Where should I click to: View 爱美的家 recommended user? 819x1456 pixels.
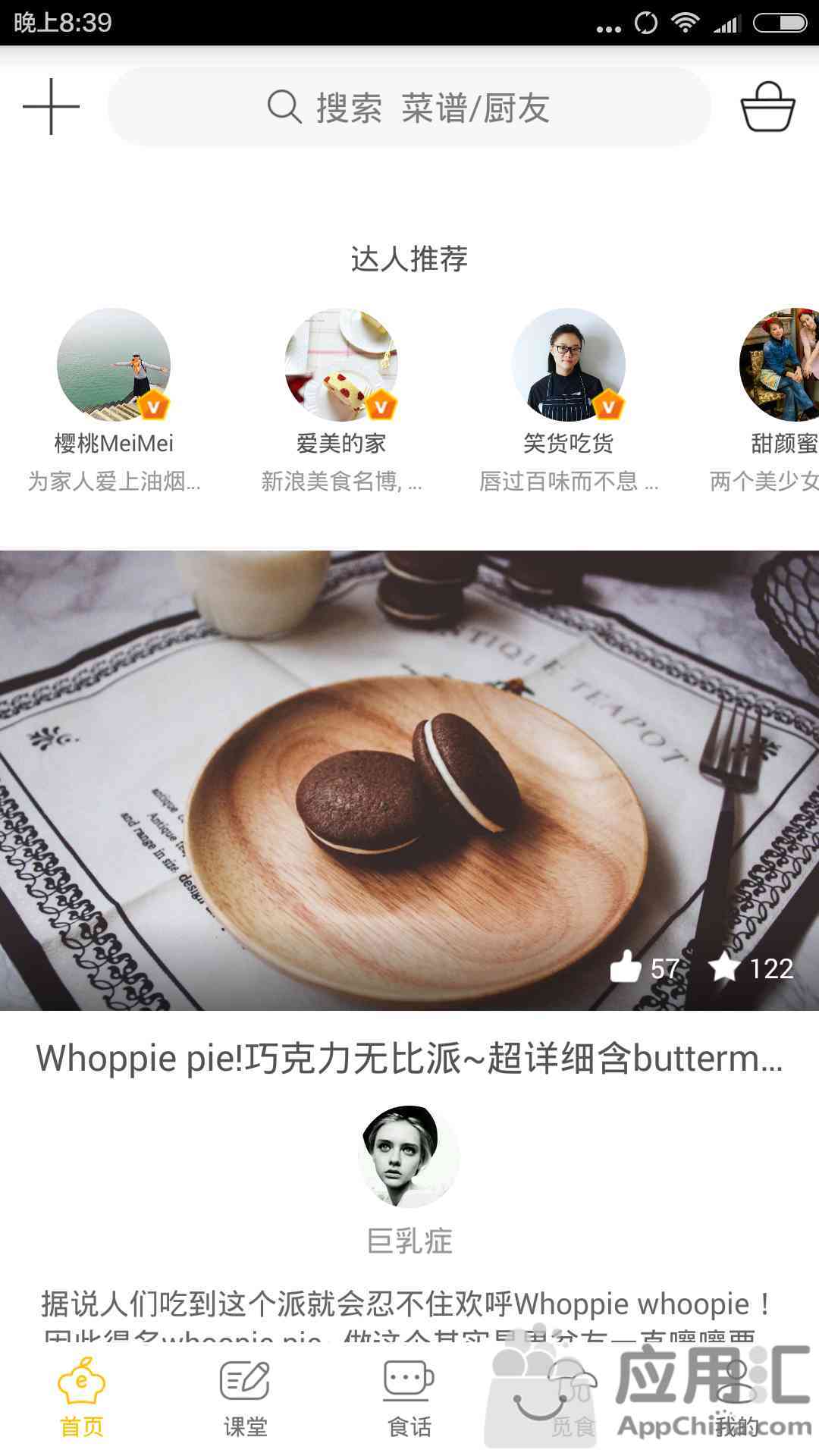(341, 365)
